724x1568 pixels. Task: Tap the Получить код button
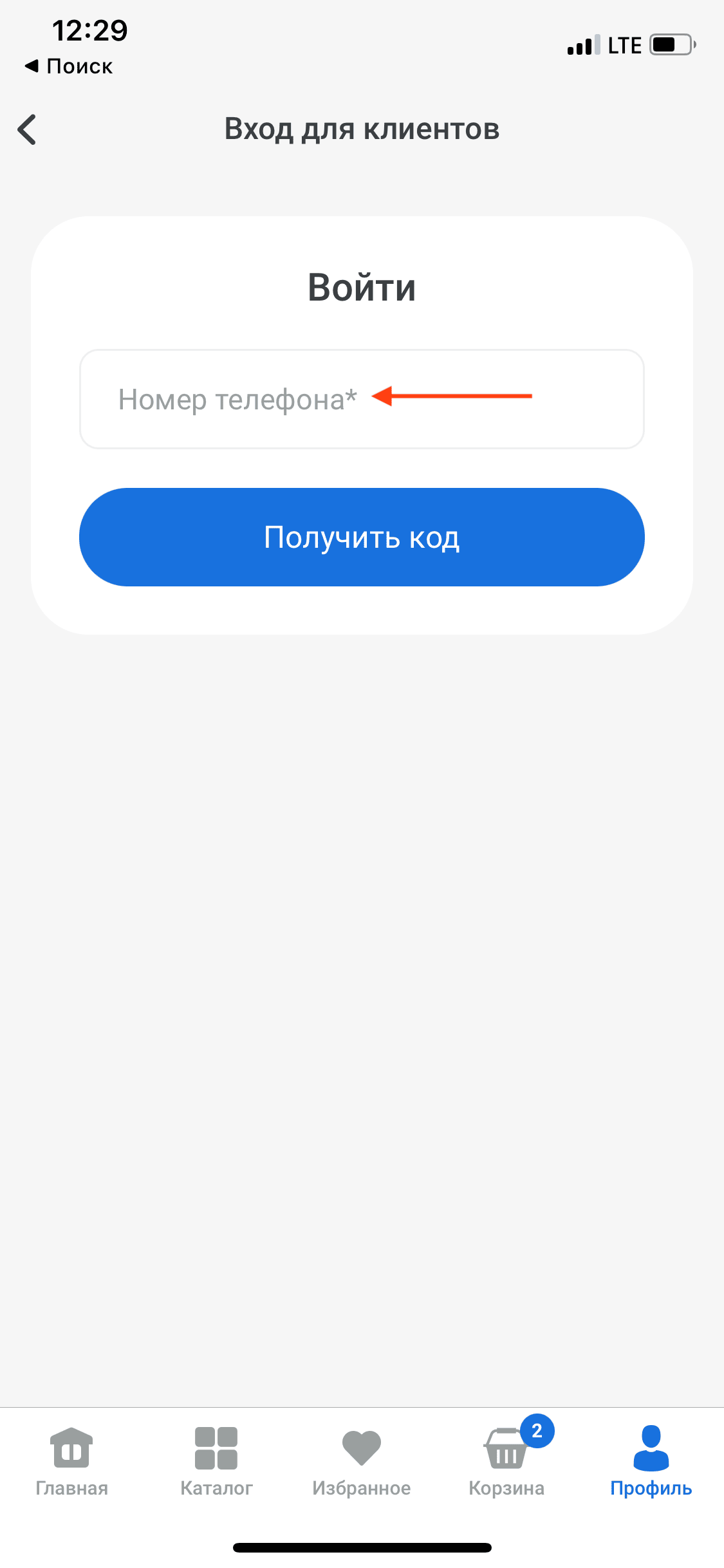click(361, 537)
